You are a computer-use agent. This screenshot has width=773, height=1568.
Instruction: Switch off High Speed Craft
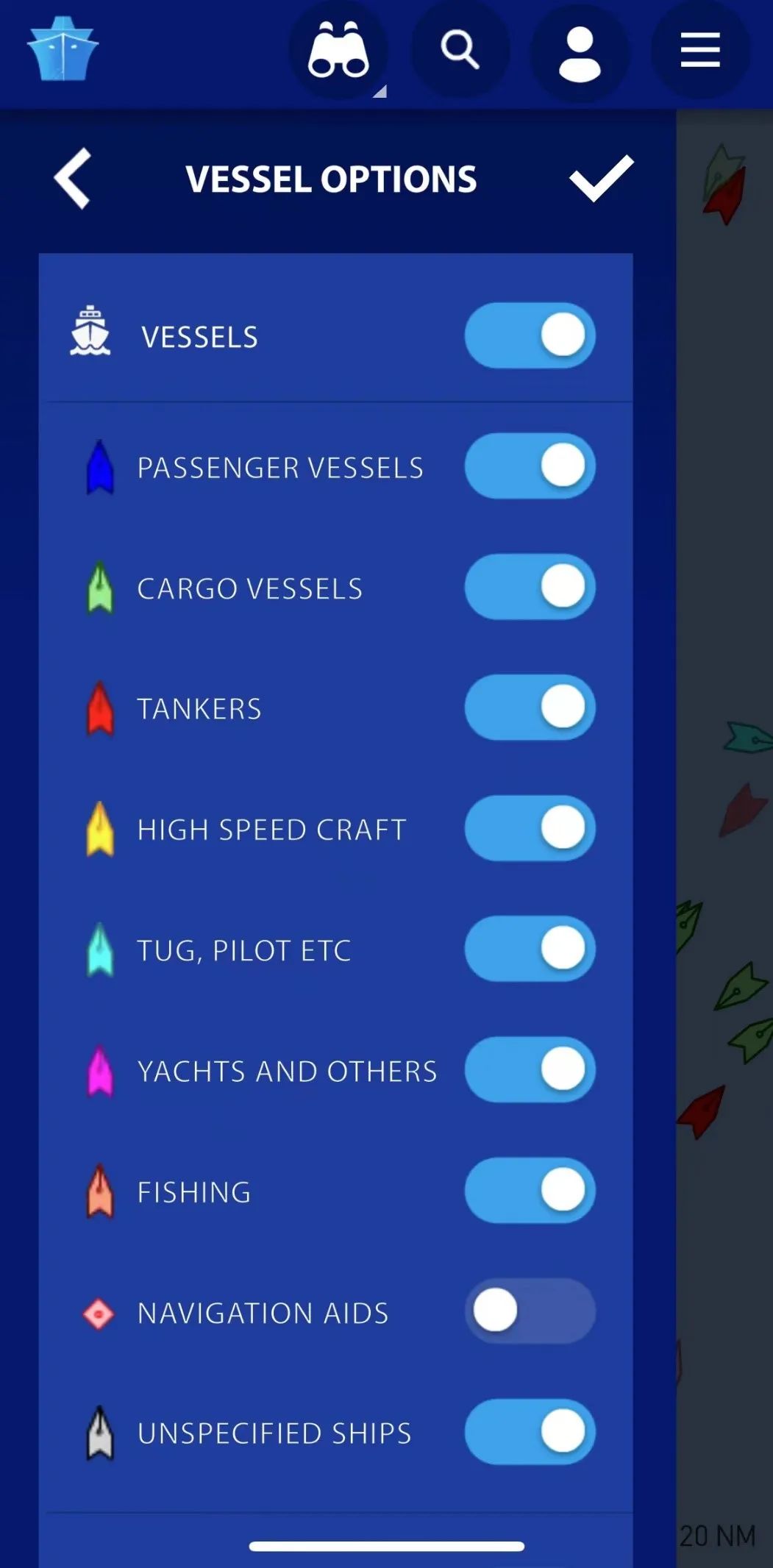pos(530,828)
